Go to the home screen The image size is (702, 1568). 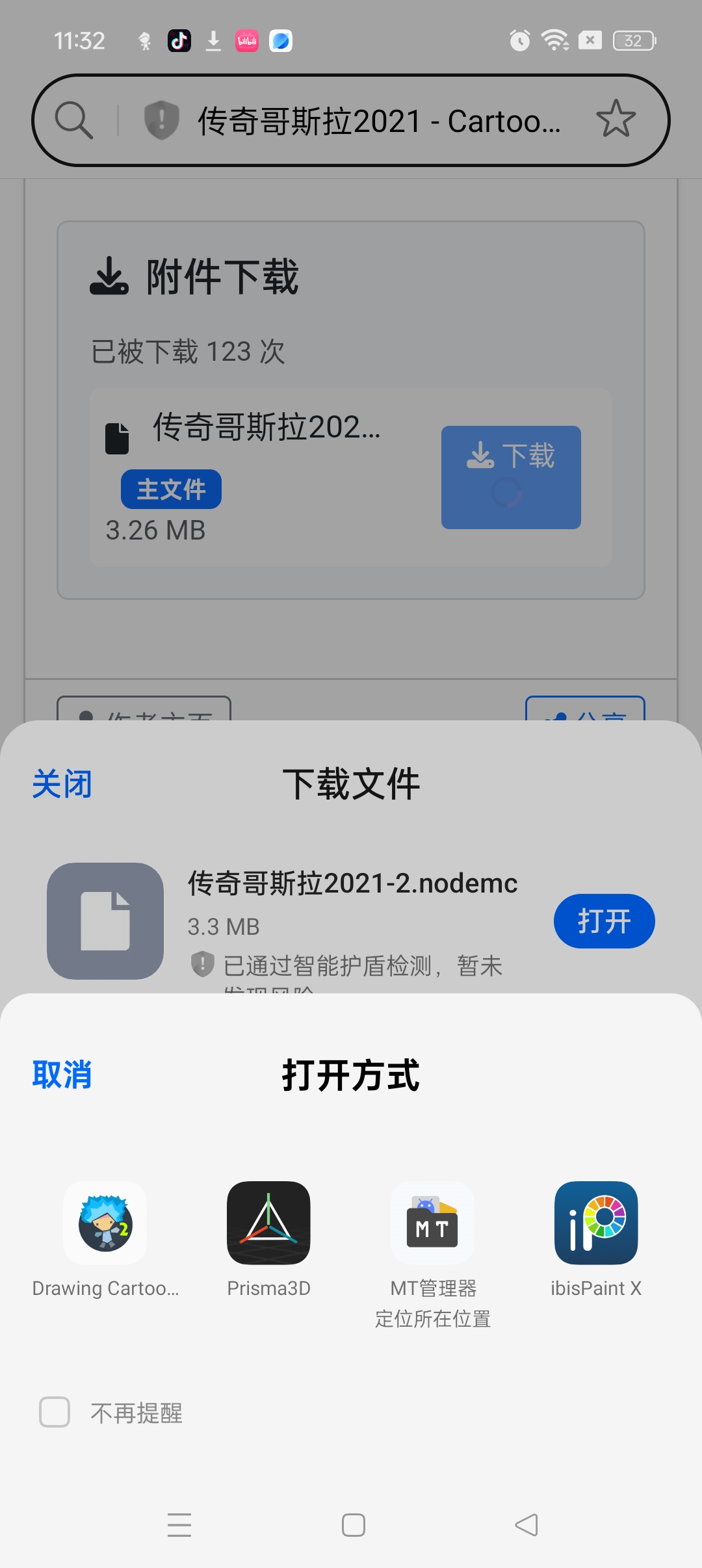pos(354,1524)
